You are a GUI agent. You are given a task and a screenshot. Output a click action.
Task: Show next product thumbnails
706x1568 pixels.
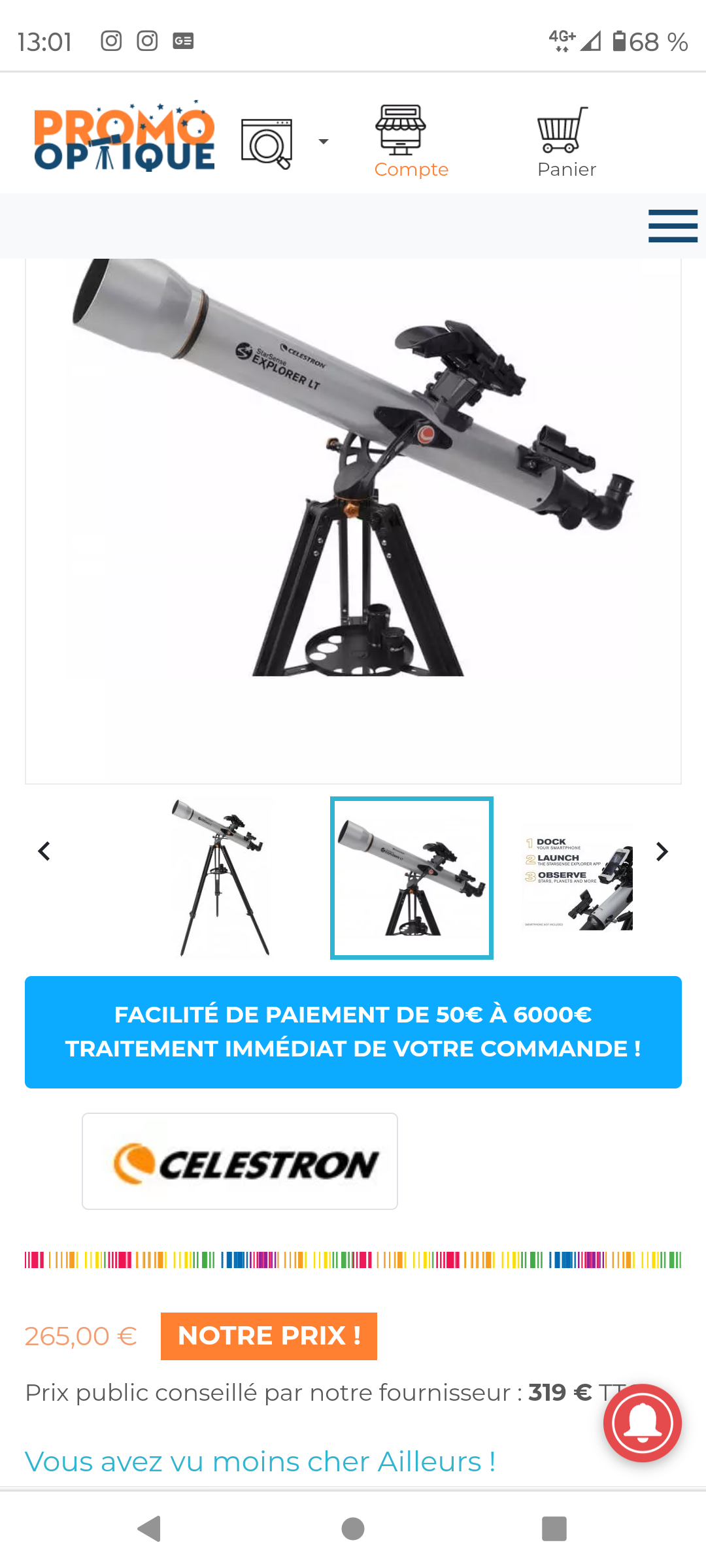[662, 851]
